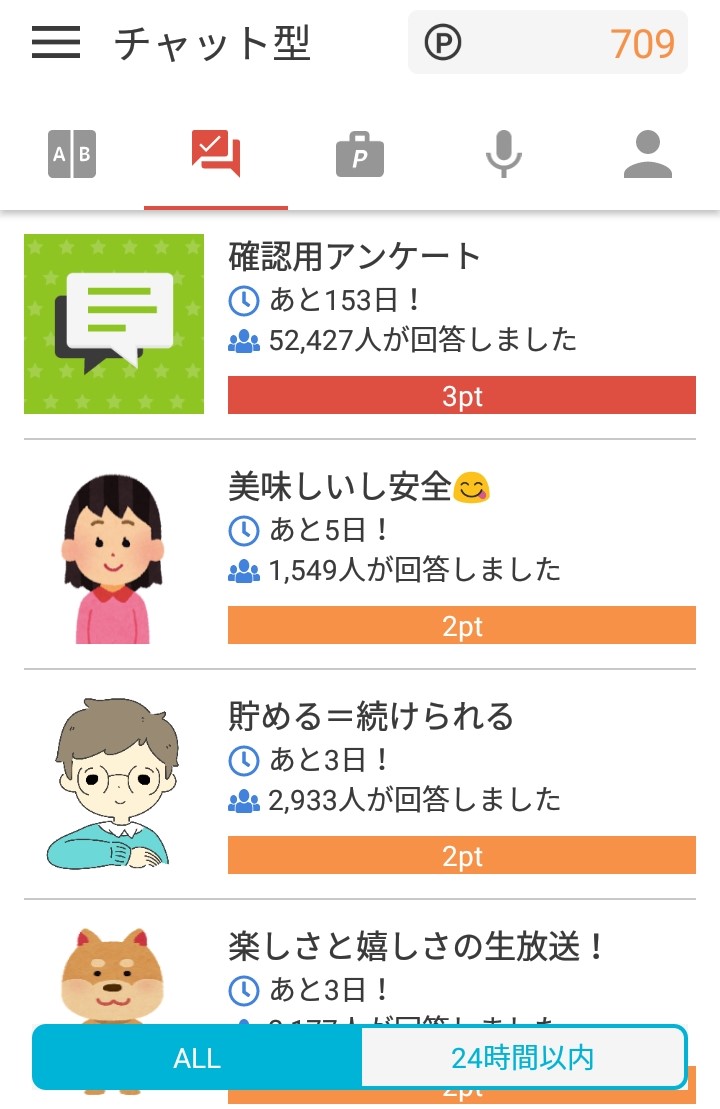Go to the microphone tab
Viewport: 720px width, 1109px height.
click(x=504, y=155)
